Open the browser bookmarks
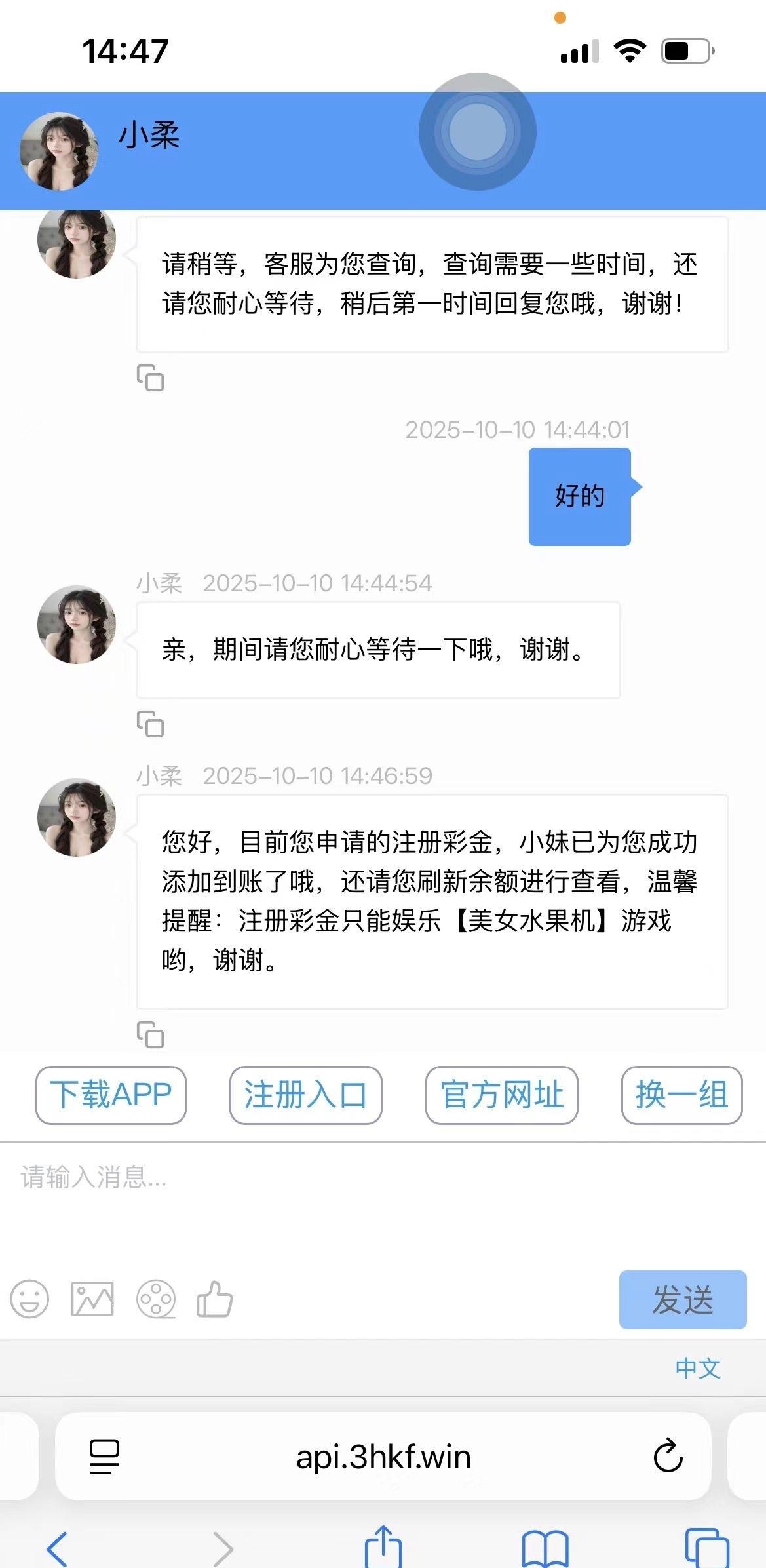 click(545, 1549)
